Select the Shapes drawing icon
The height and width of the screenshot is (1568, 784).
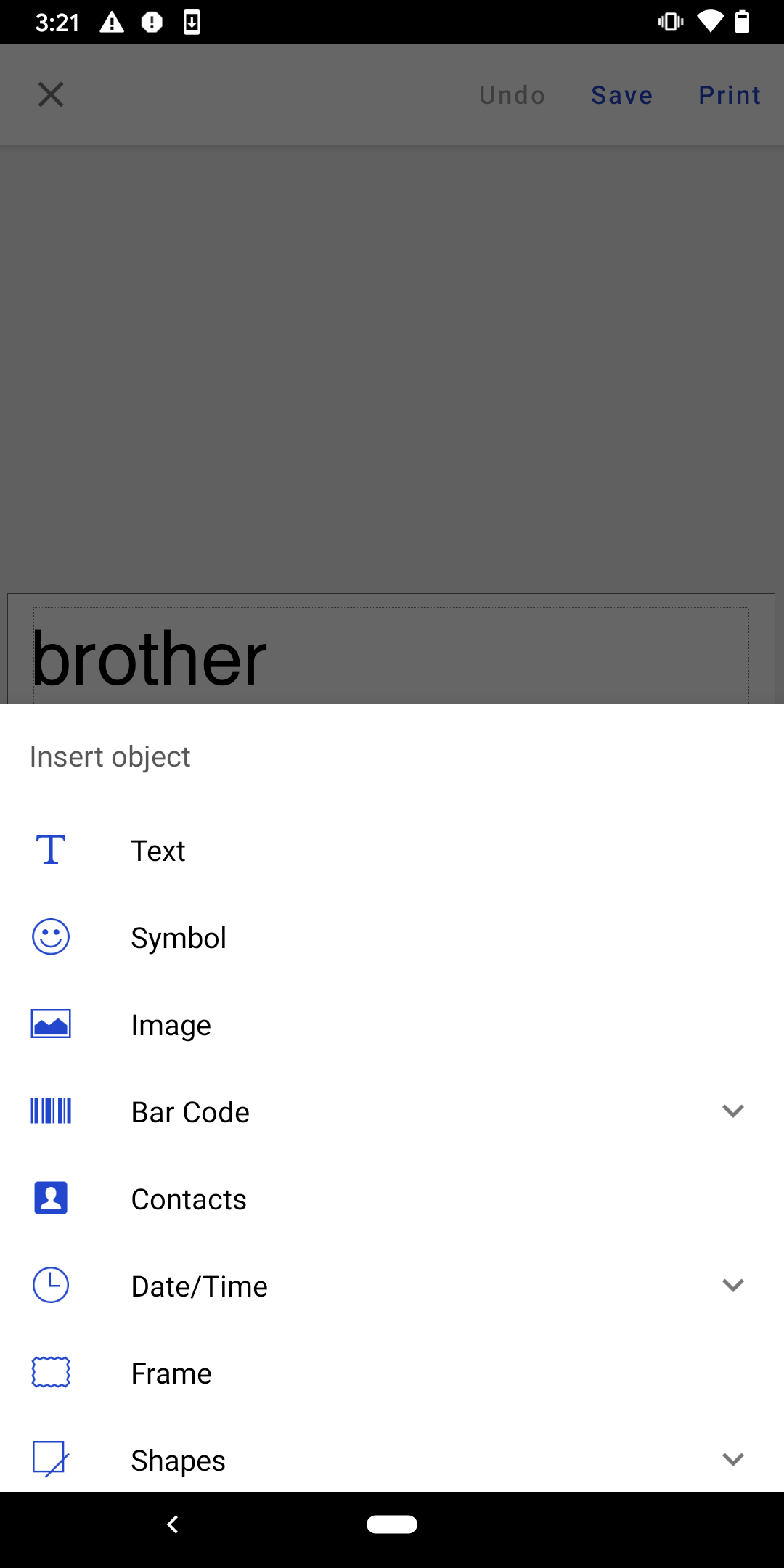(50, 1459)
